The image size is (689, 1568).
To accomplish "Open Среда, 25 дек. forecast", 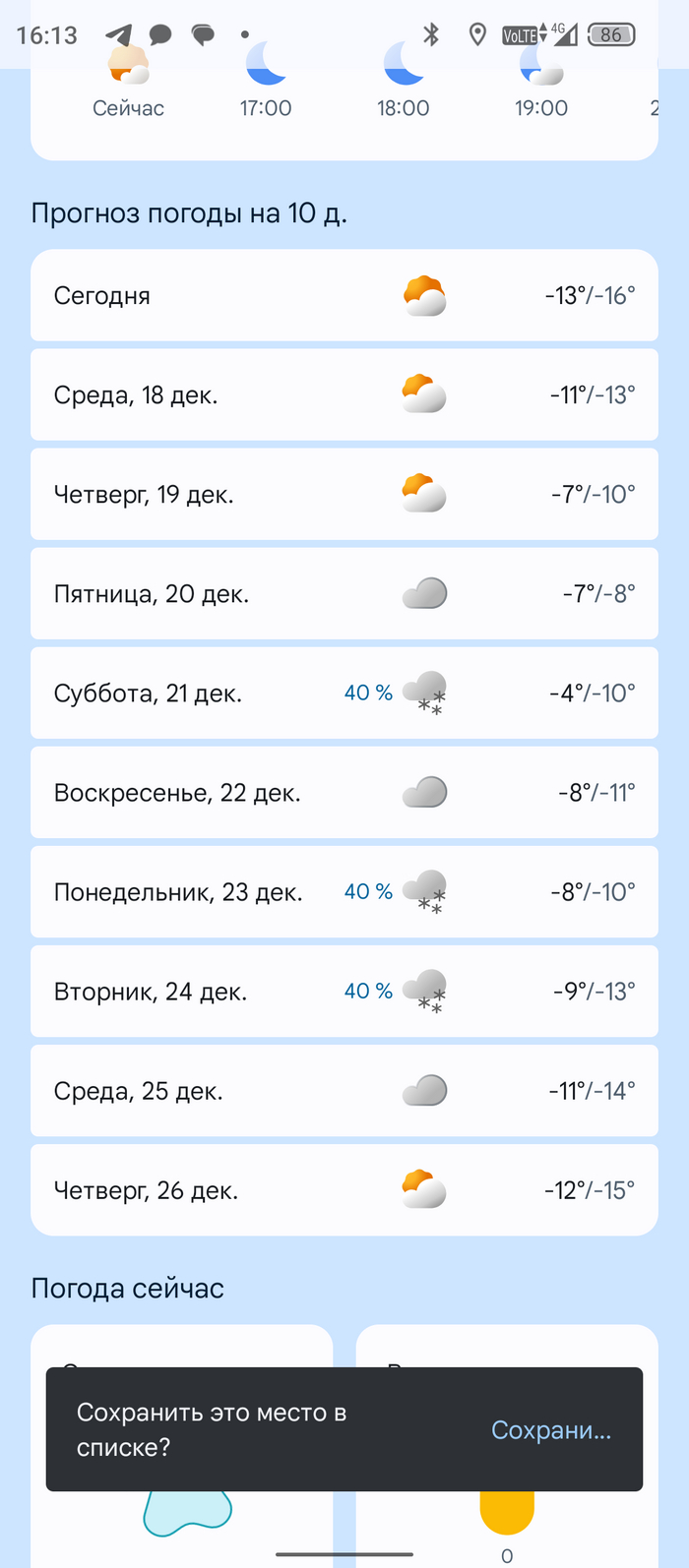I will (x=344, y=1090).
